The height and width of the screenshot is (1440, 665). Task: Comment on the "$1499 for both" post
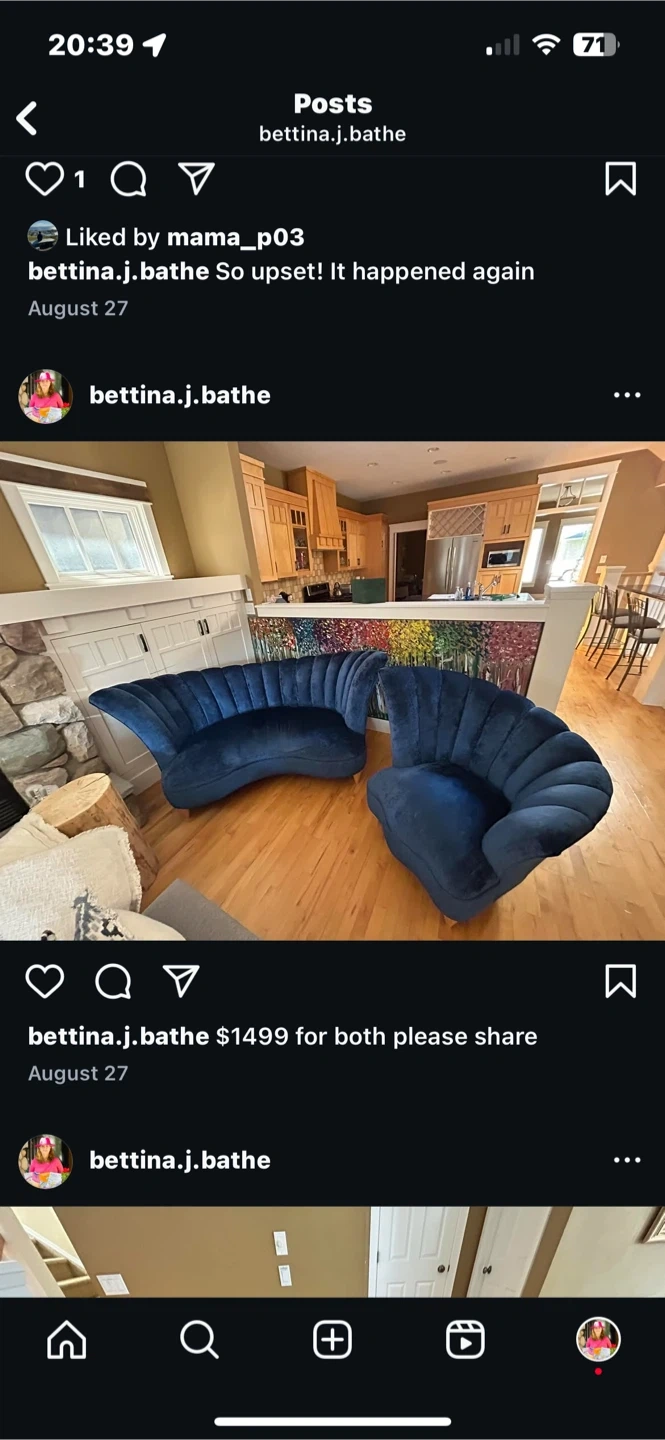coord(113,981)
